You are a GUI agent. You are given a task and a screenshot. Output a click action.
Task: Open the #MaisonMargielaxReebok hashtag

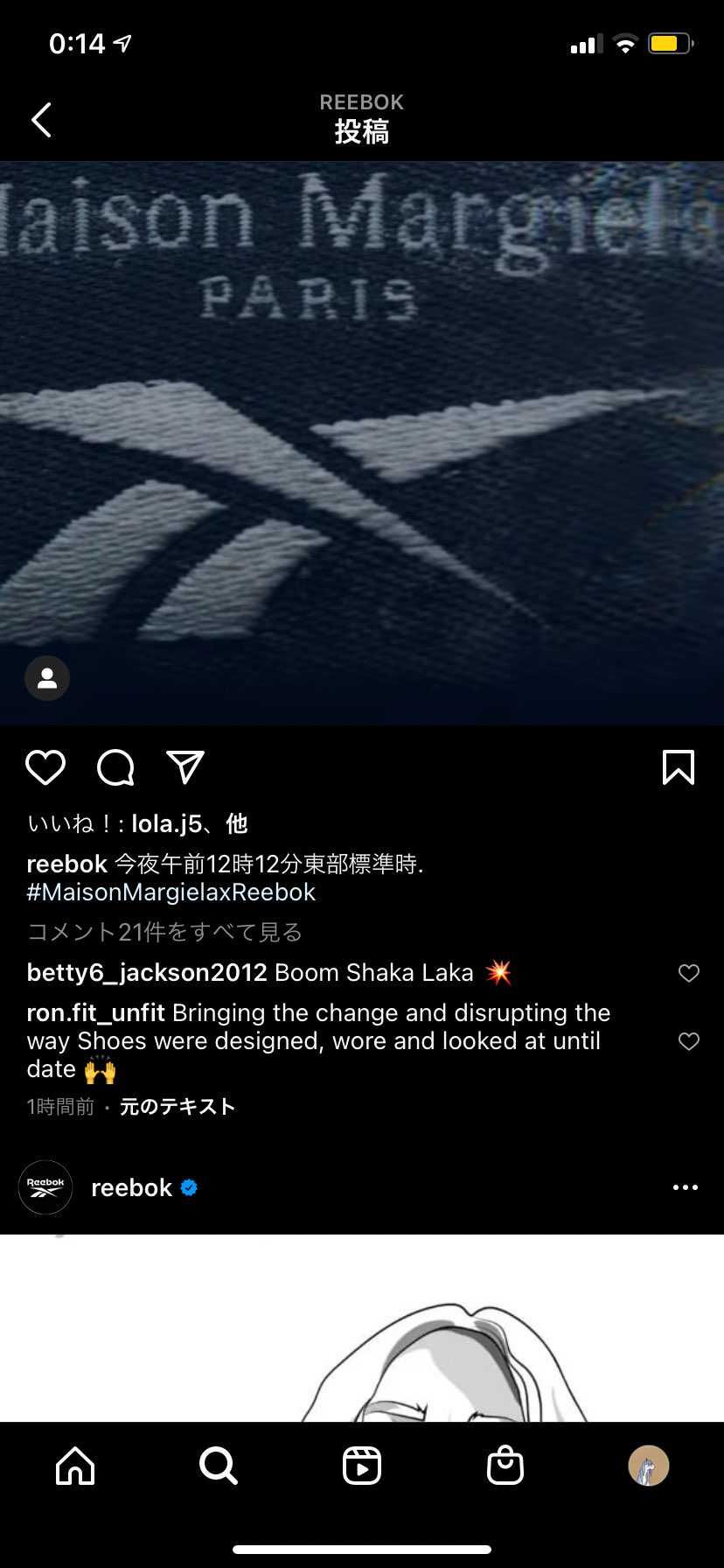pyautogui.click(x=171, y=892)
